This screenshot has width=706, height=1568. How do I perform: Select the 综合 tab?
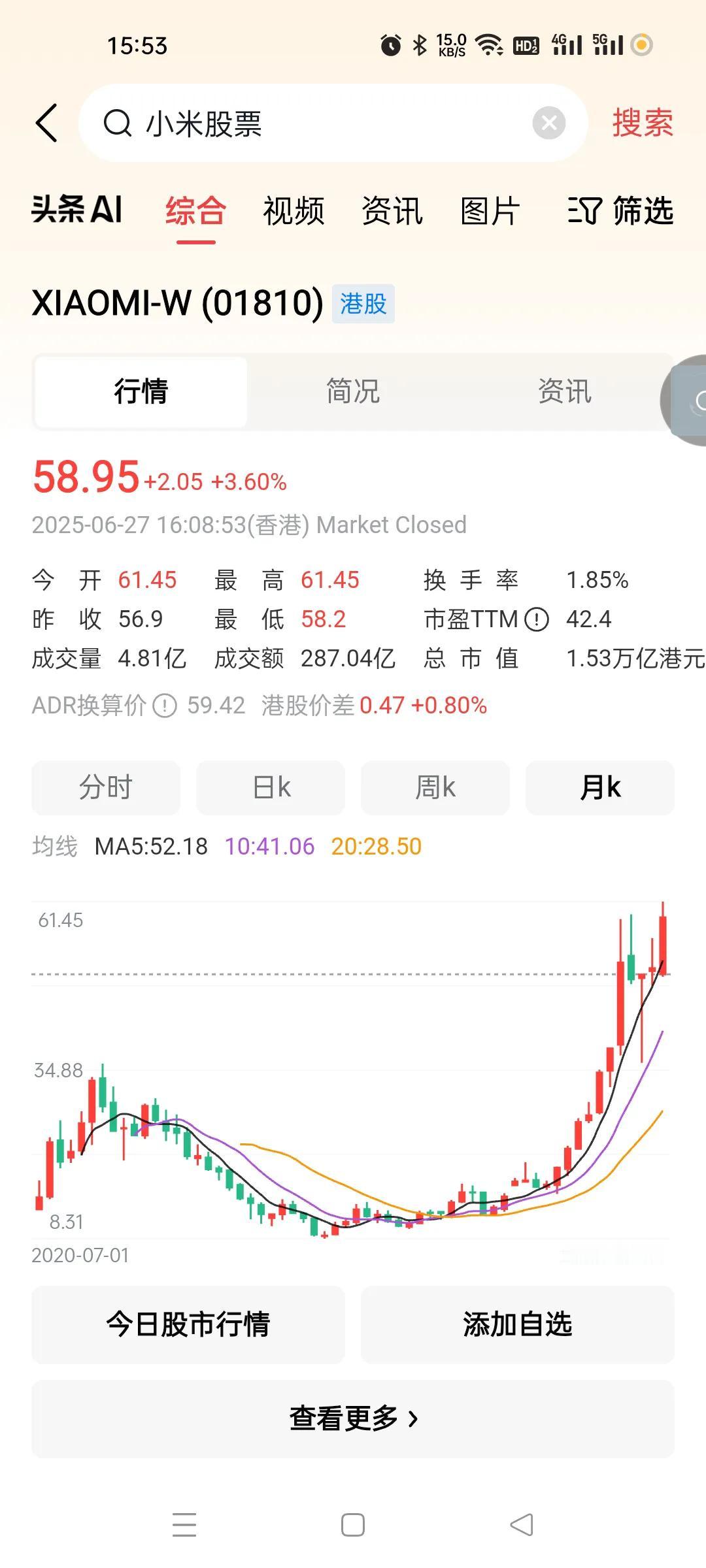[x=195, y=212]
